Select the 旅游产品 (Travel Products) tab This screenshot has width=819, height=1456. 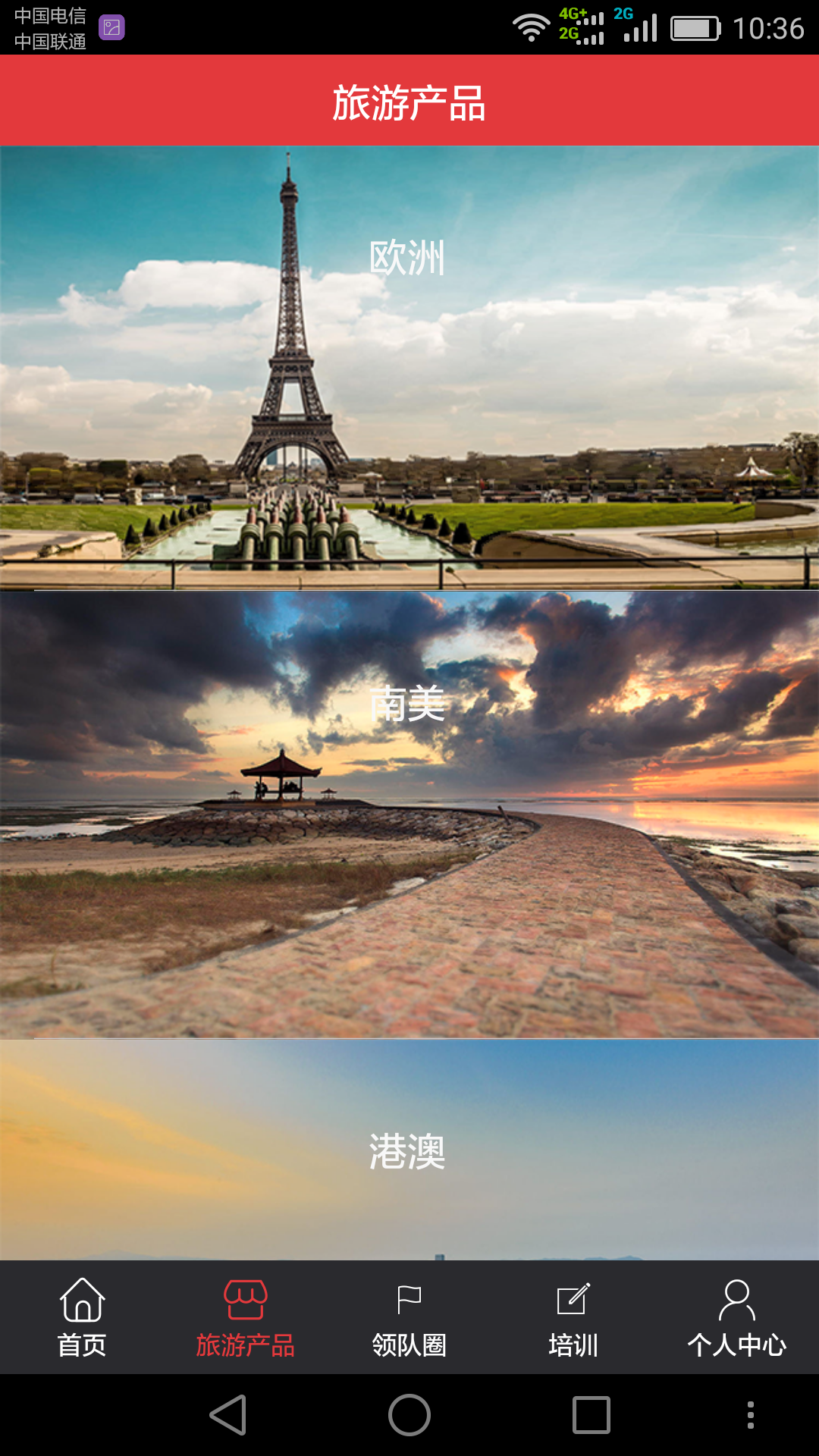click(246, 1318)
